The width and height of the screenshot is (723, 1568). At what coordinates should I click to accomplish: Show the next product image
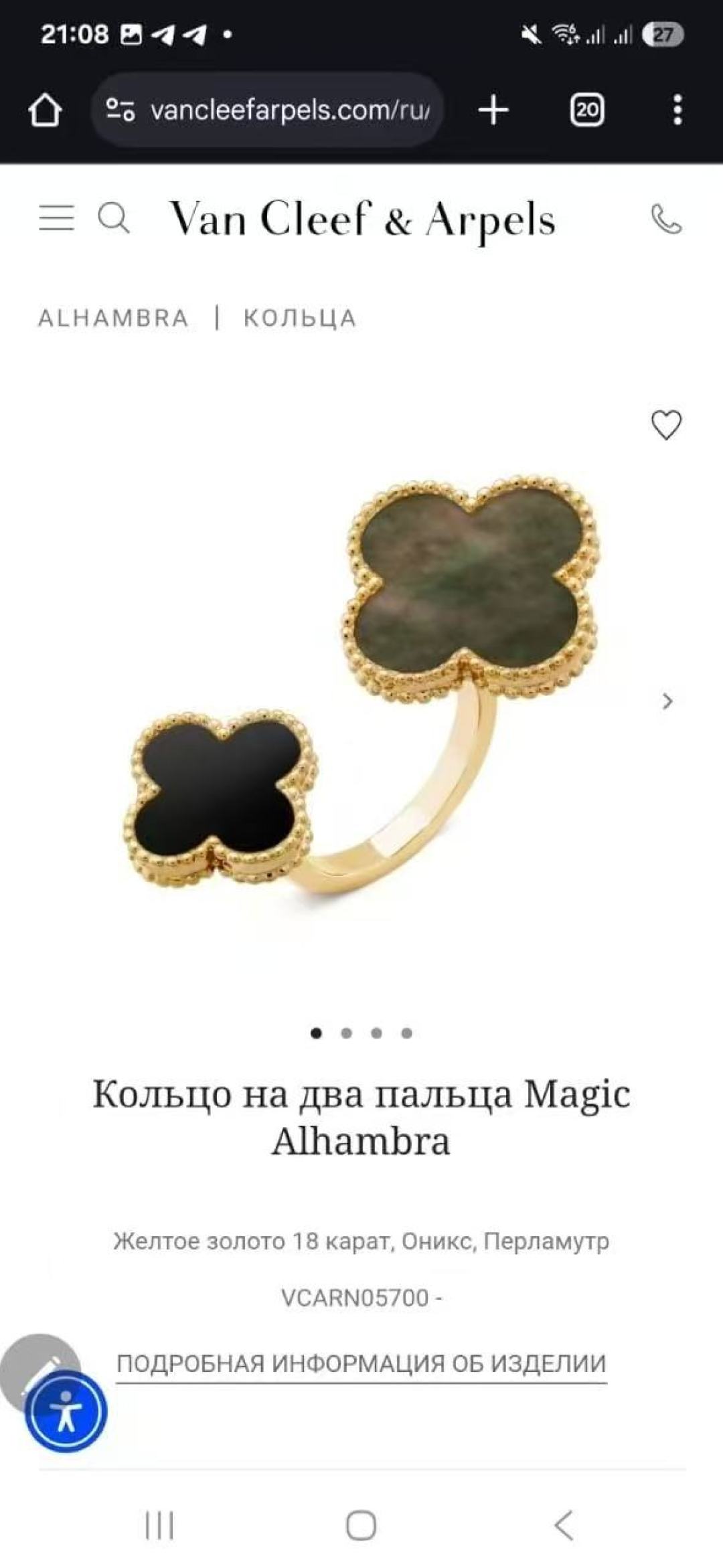coord(667,701)
